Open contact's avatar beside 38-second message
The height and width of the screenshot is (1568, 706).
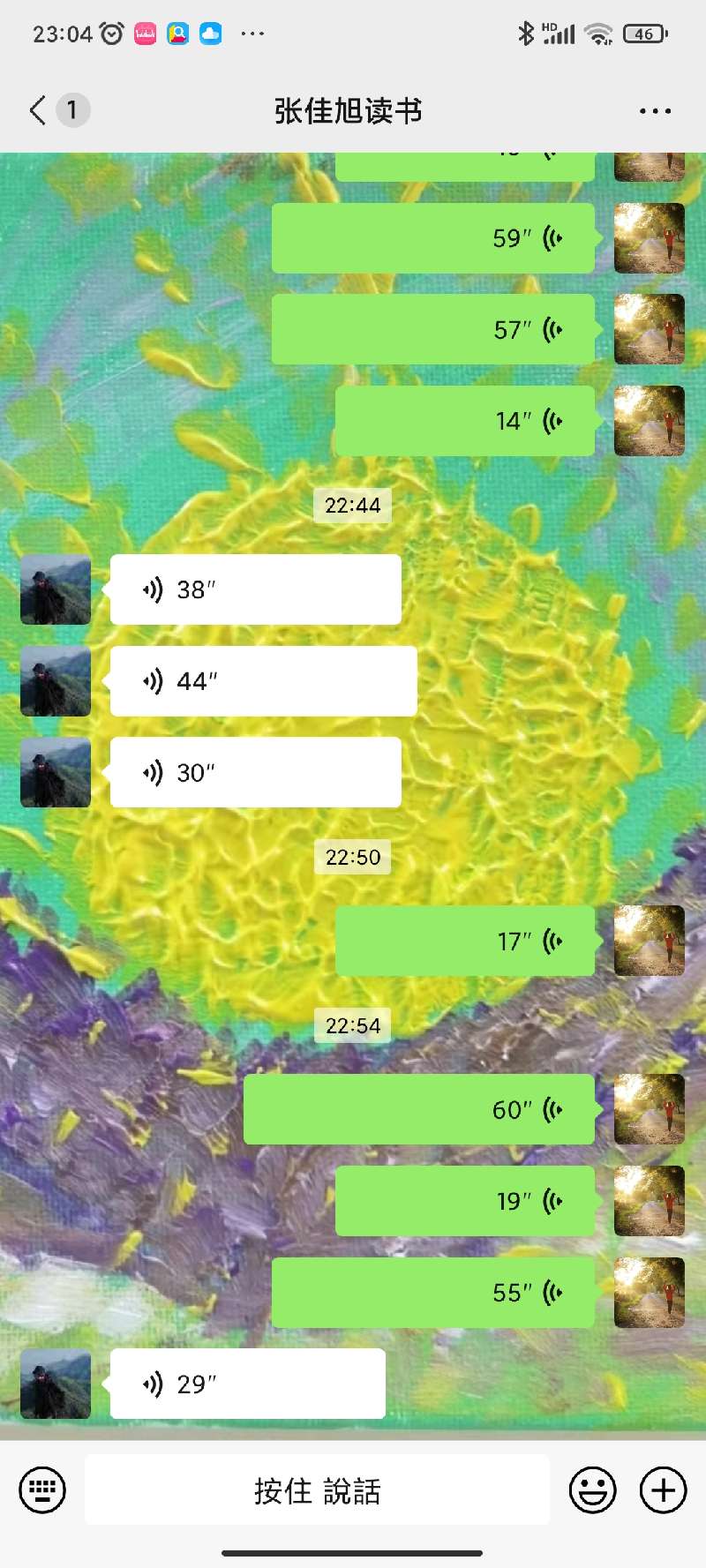(x=56, y=589)
